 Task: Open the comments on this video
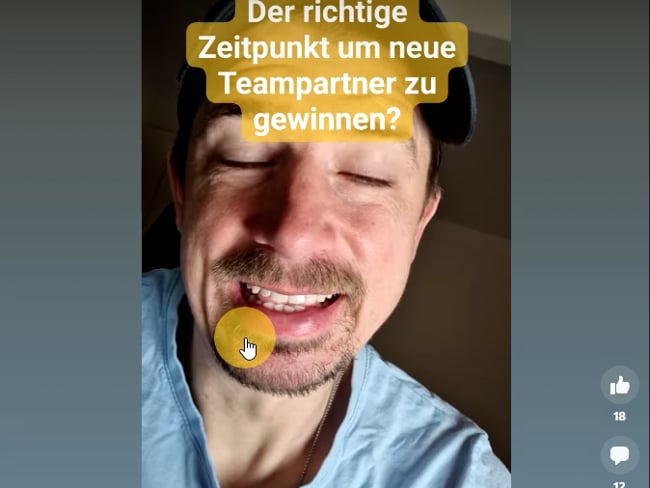pos(619,455)
